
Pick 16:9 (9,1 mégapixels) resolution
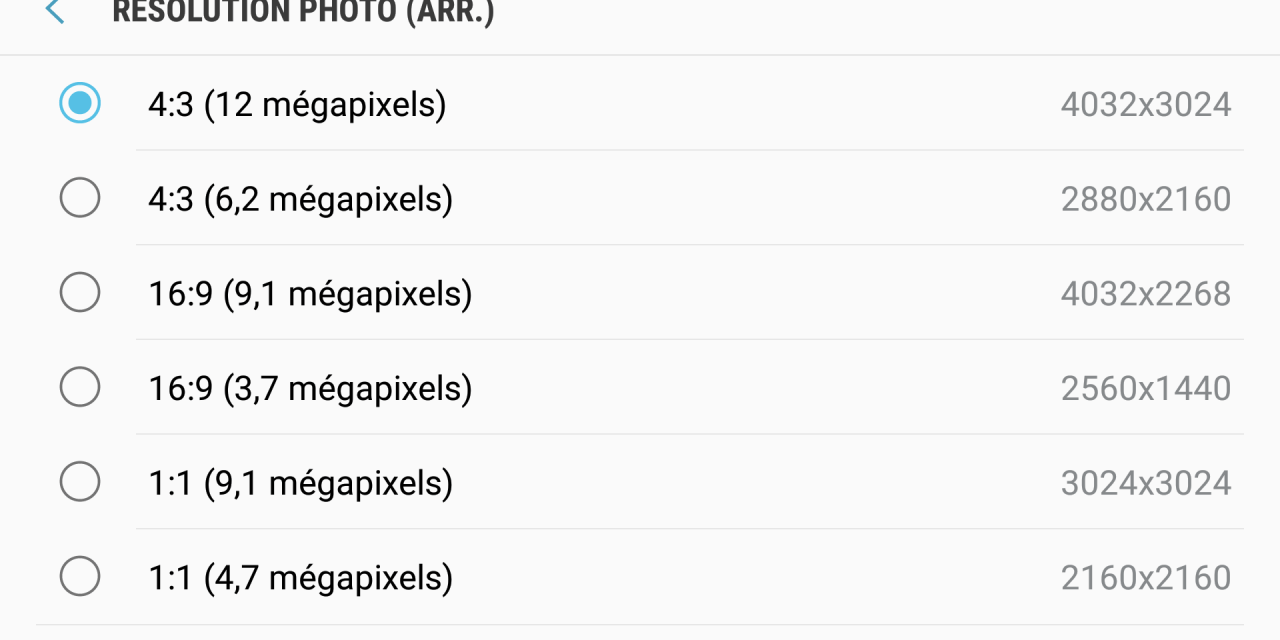(80, 293)
